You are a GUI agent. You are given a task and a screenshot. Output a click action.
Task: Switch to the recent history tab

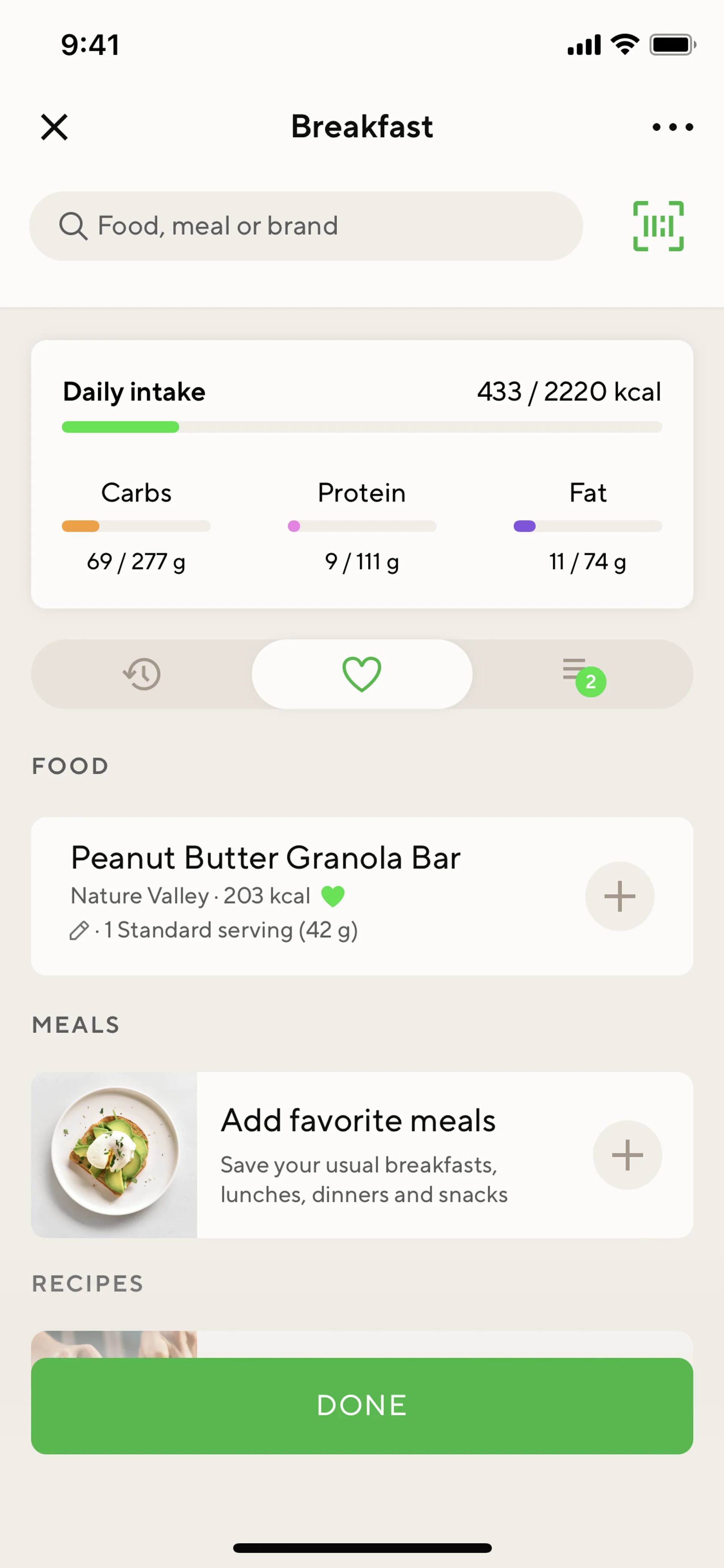coord(142,674)
